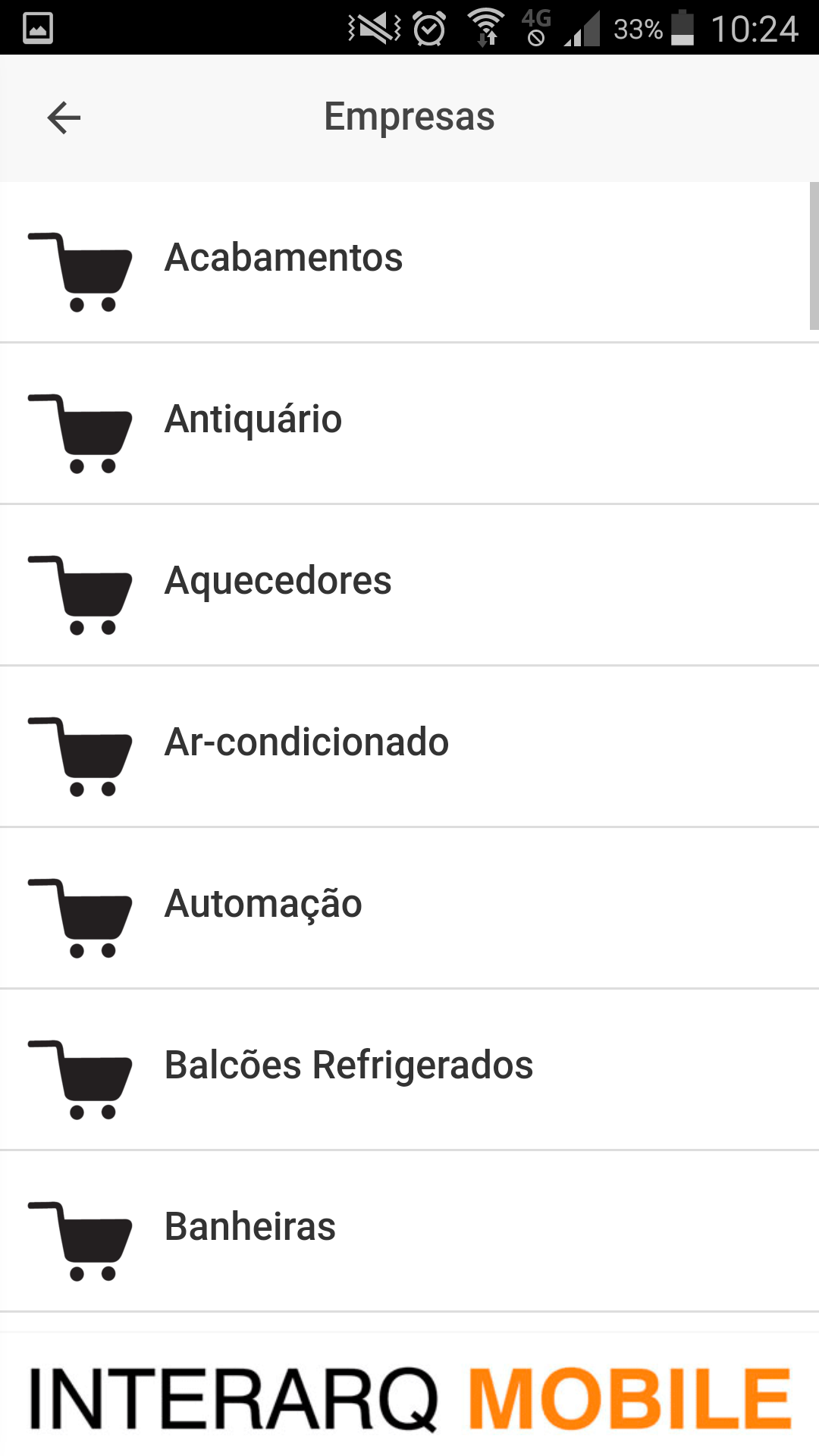819x1456 pixels.
Task: Tap the Banheiras category row
Action: (x=409, y=1231)
